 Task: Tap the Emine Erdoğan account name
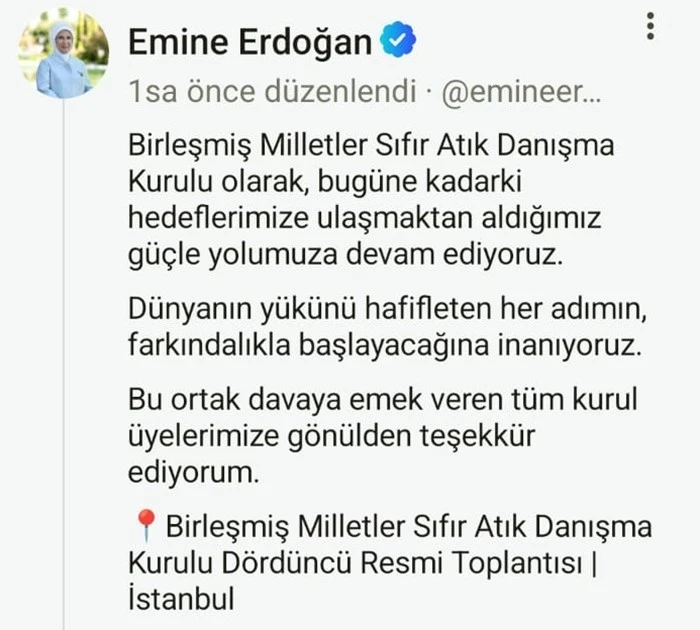[x=250, y=41]
